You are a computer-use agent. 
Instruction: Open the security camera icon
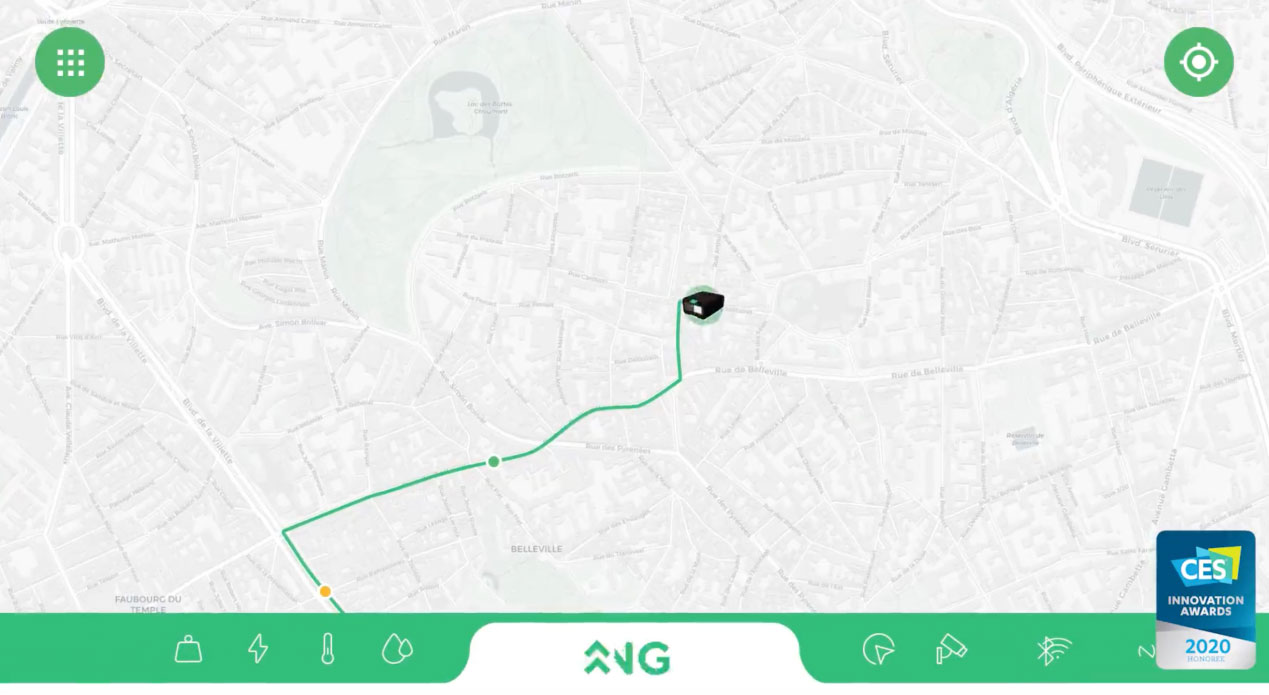point(951,650)
